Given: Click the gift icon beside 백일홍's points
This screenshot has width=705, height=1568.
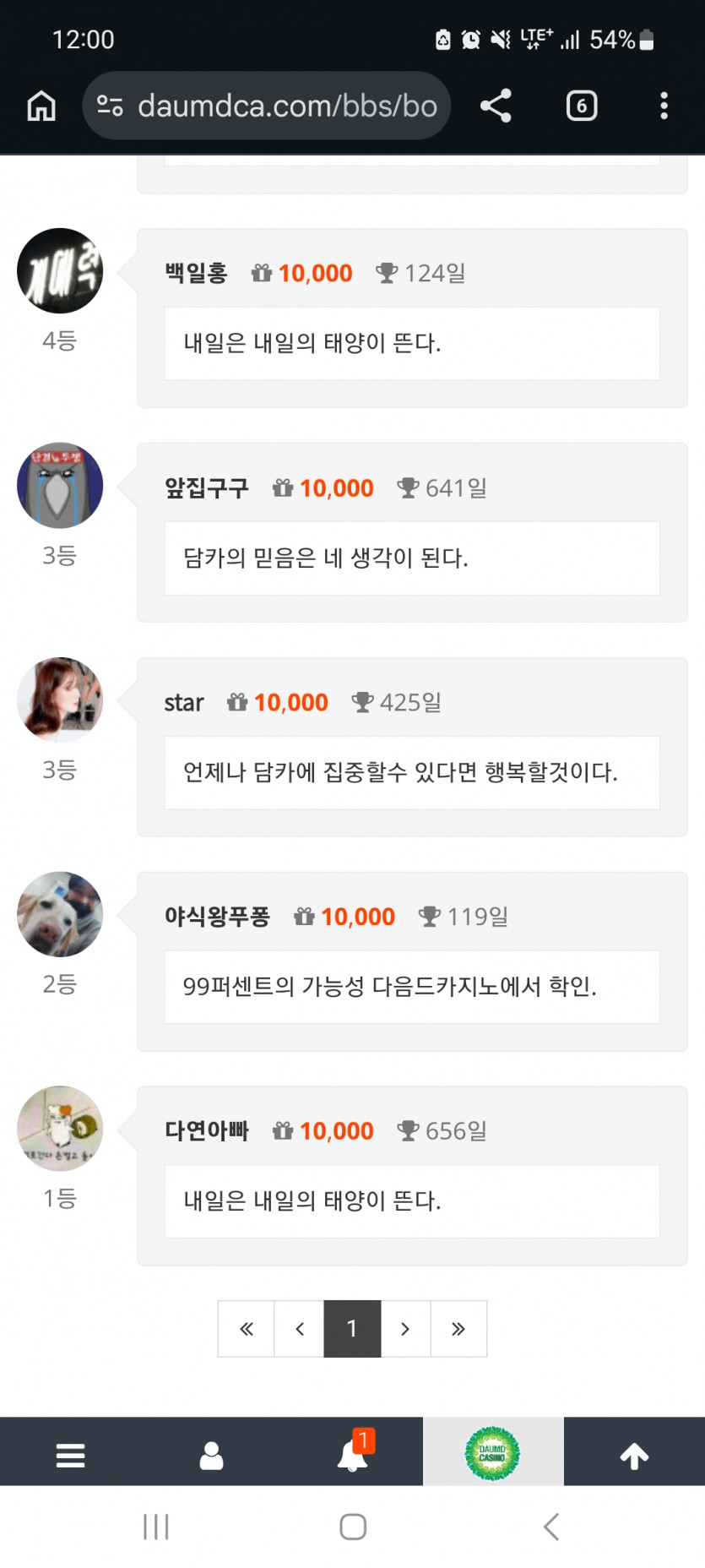Looking at the screenshot, I should click(x=260, y=272).
